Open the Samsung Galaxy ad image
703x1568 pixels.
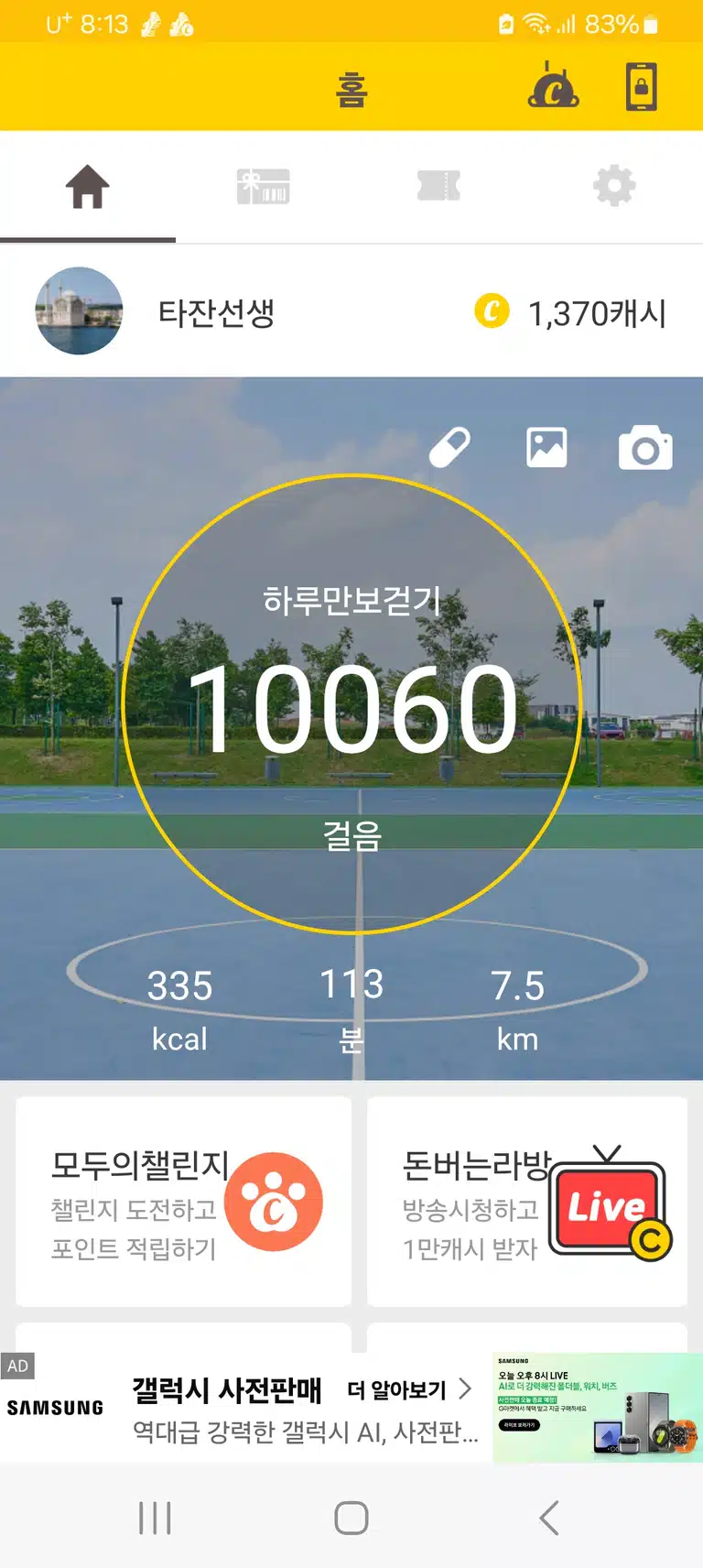point(598,1407)
